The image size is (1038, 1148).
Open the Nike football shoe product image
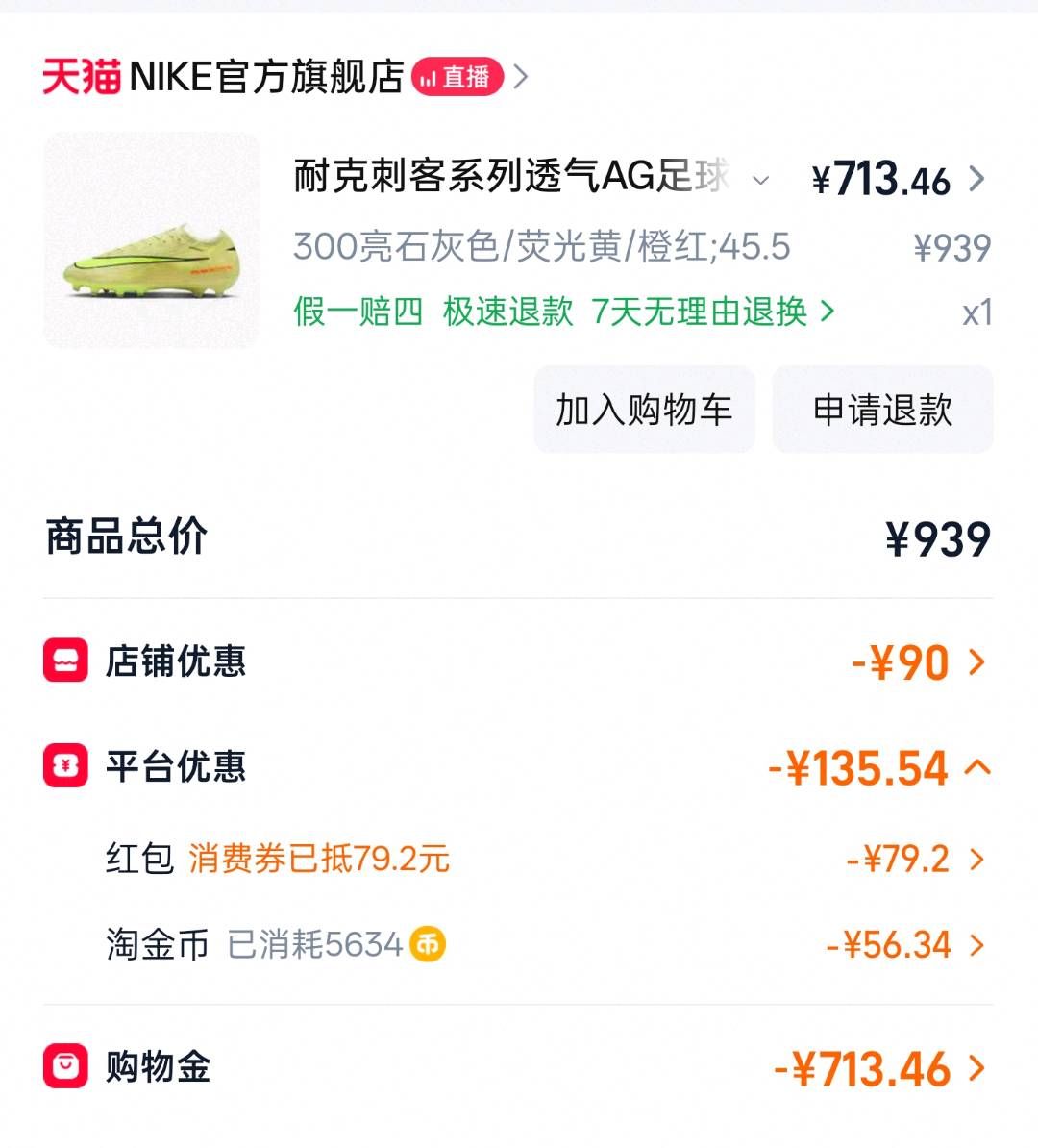pyautogui.click(x=152, y=240)
